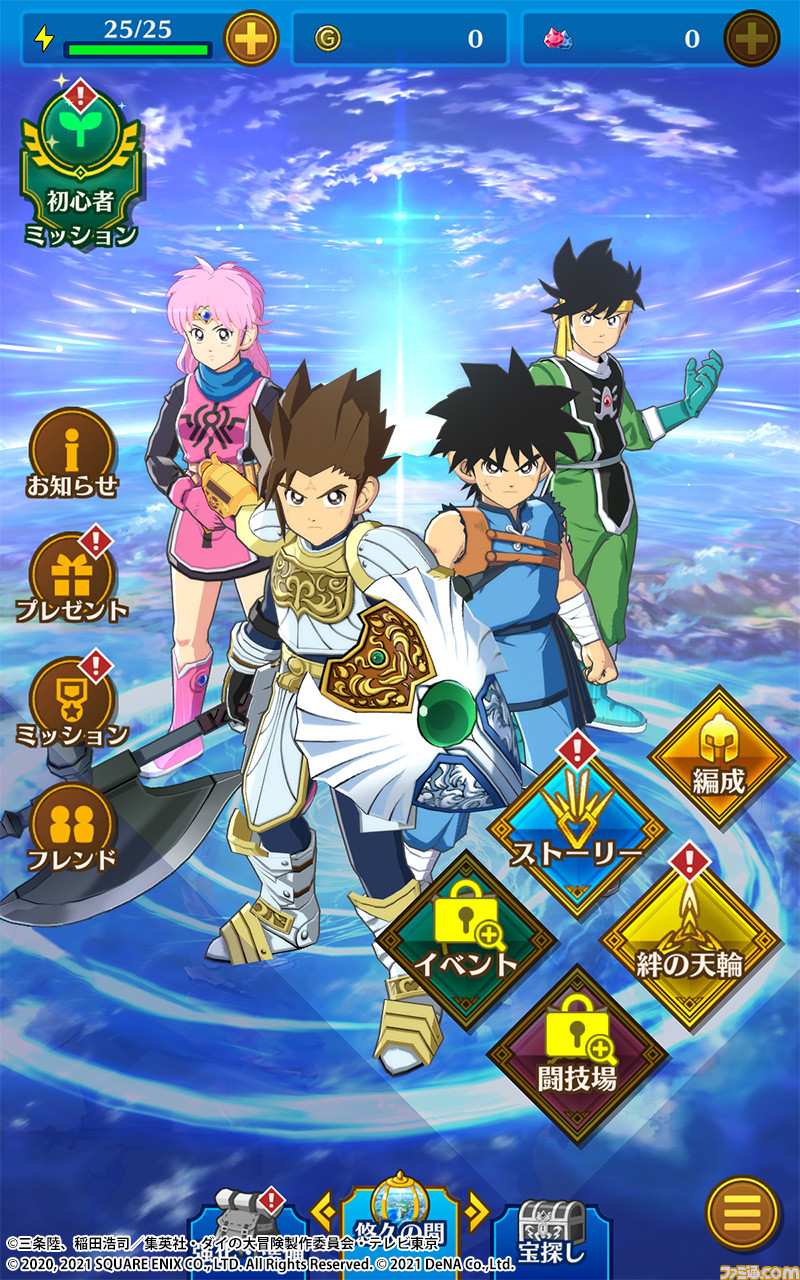The height and width of the screenshot is (1280, 800).
Task: Open the 初心者ミッション beginner missions badge
Action: point(79,164)
